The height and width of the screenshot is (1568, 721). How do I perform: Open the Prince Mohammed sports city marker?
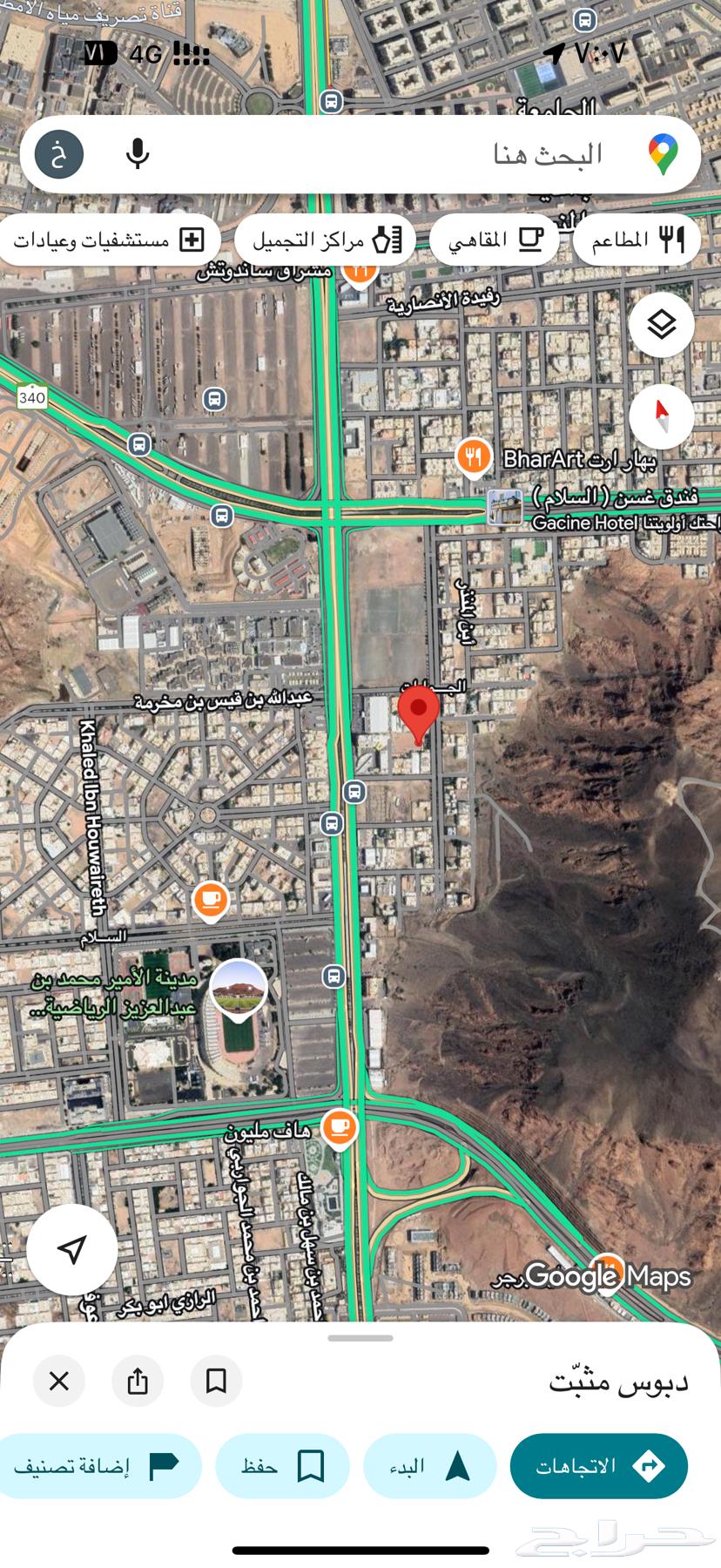pos(239,987)
